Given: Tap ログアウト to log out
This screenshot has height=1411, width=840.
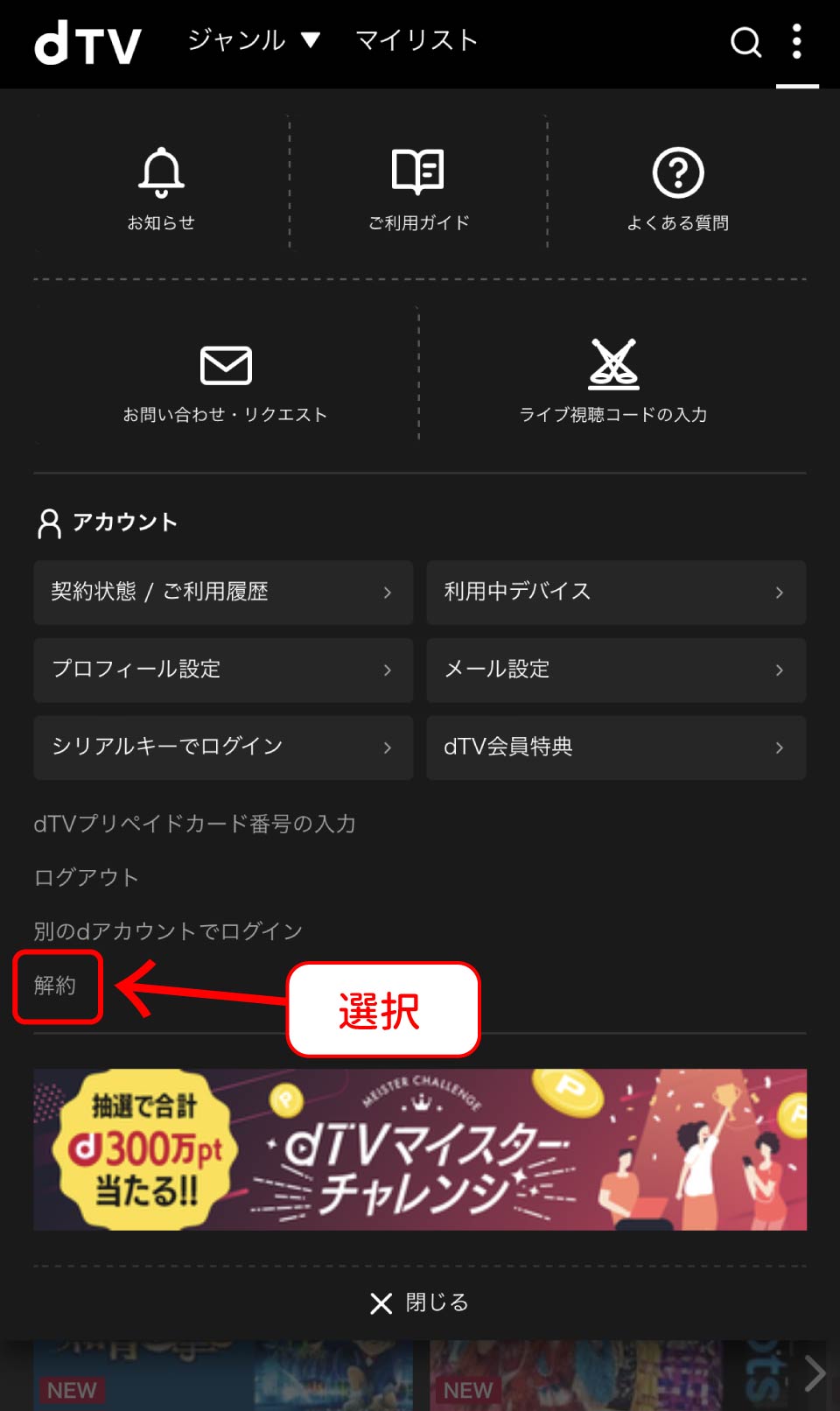Looking at the screenshot, I should point(86,877).
